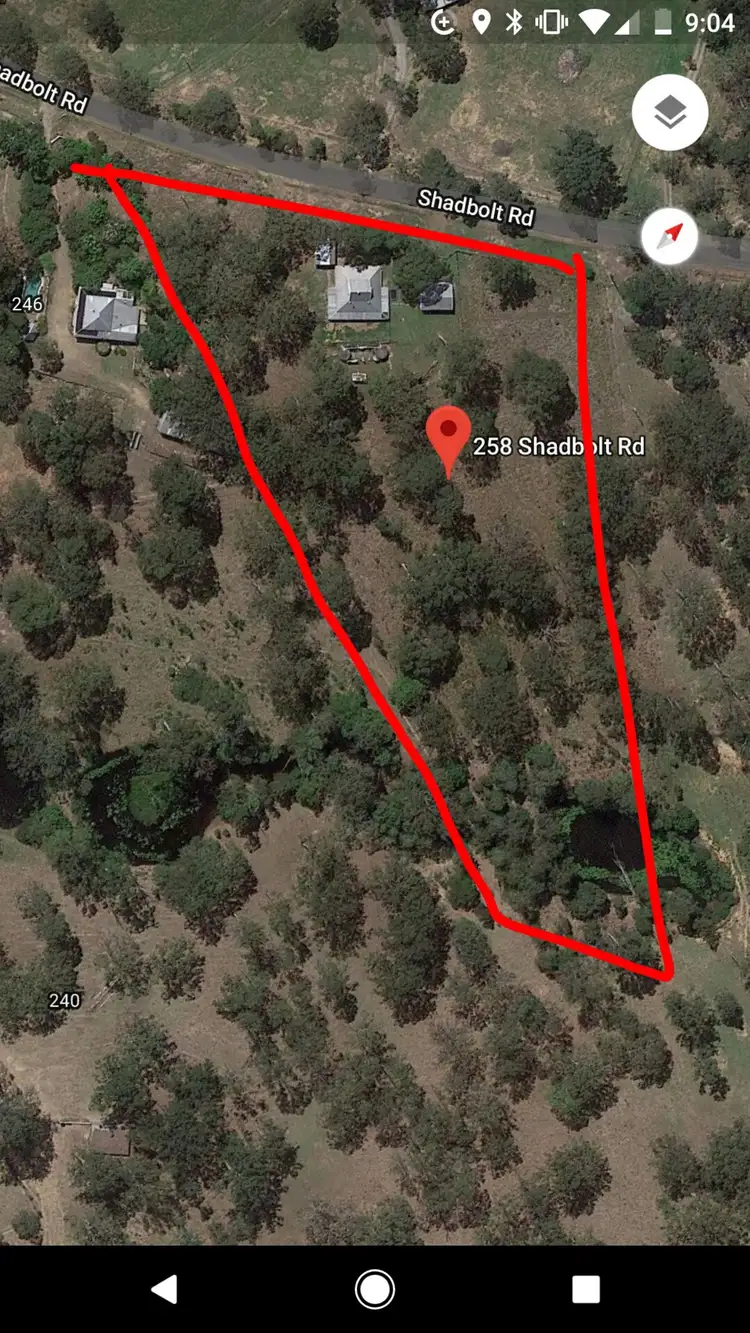Tap the house with the gray roof near 246

click(106, 316)
